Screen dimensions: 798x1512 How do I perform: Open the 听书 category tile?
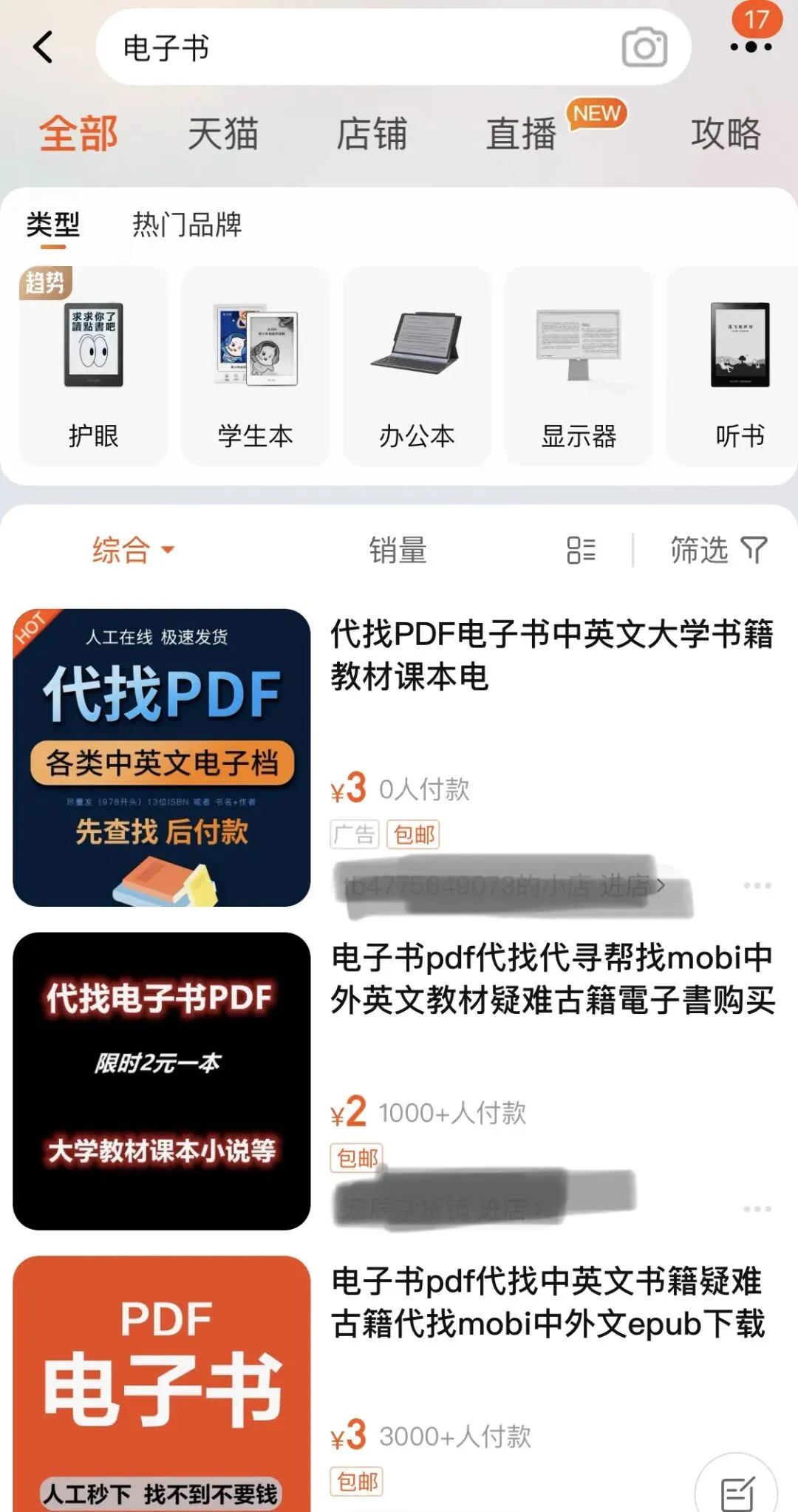(x=732, y=366)
